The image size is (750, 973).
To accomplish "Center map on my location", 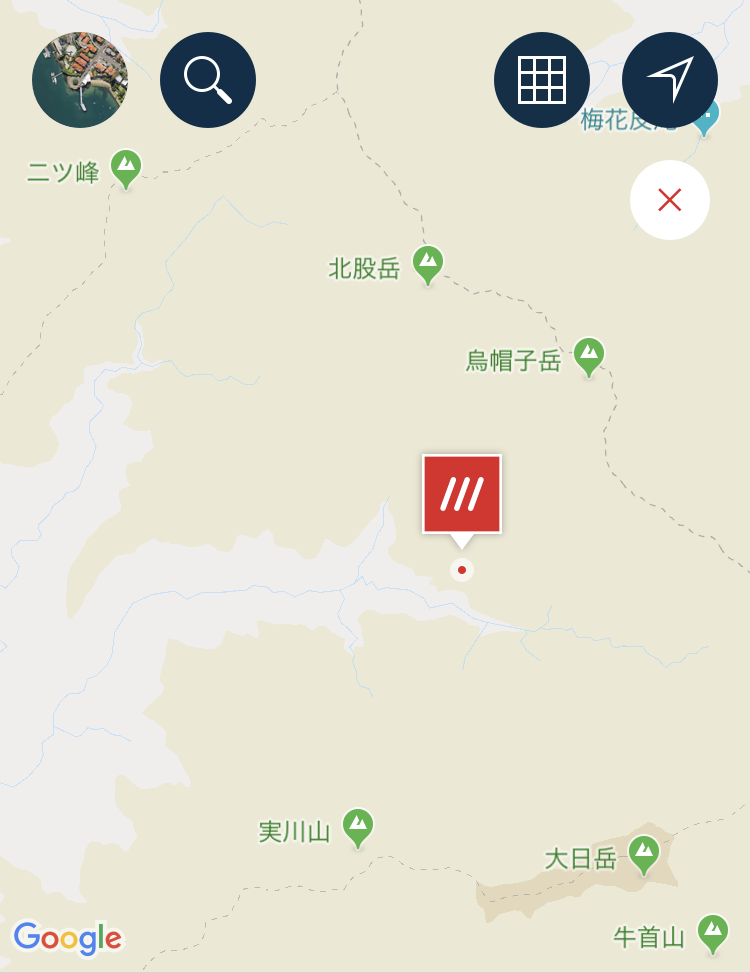I will pyautogui.click(x=670, y=80).
